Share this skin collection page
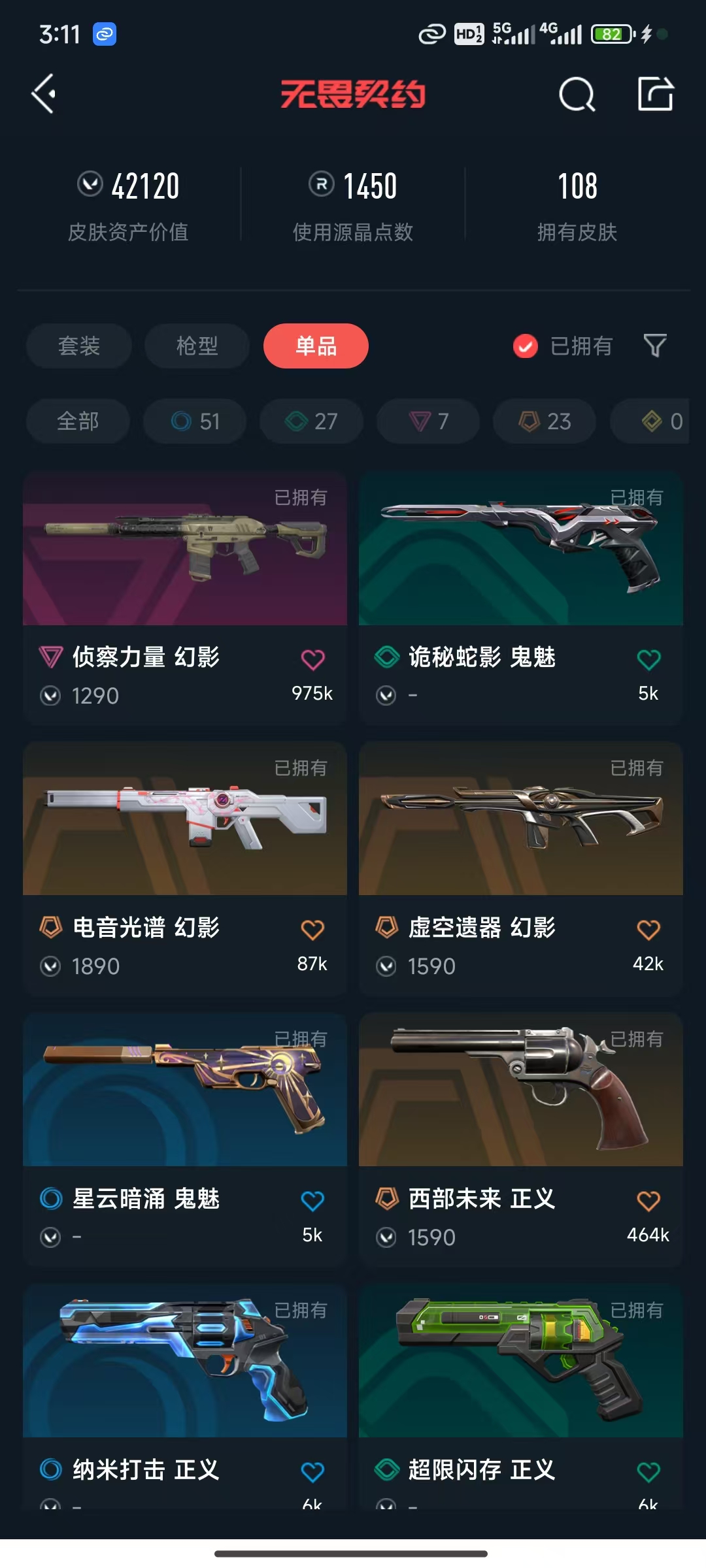The image size is (706, 1568). pyautogui.click(x=655, y=94)
